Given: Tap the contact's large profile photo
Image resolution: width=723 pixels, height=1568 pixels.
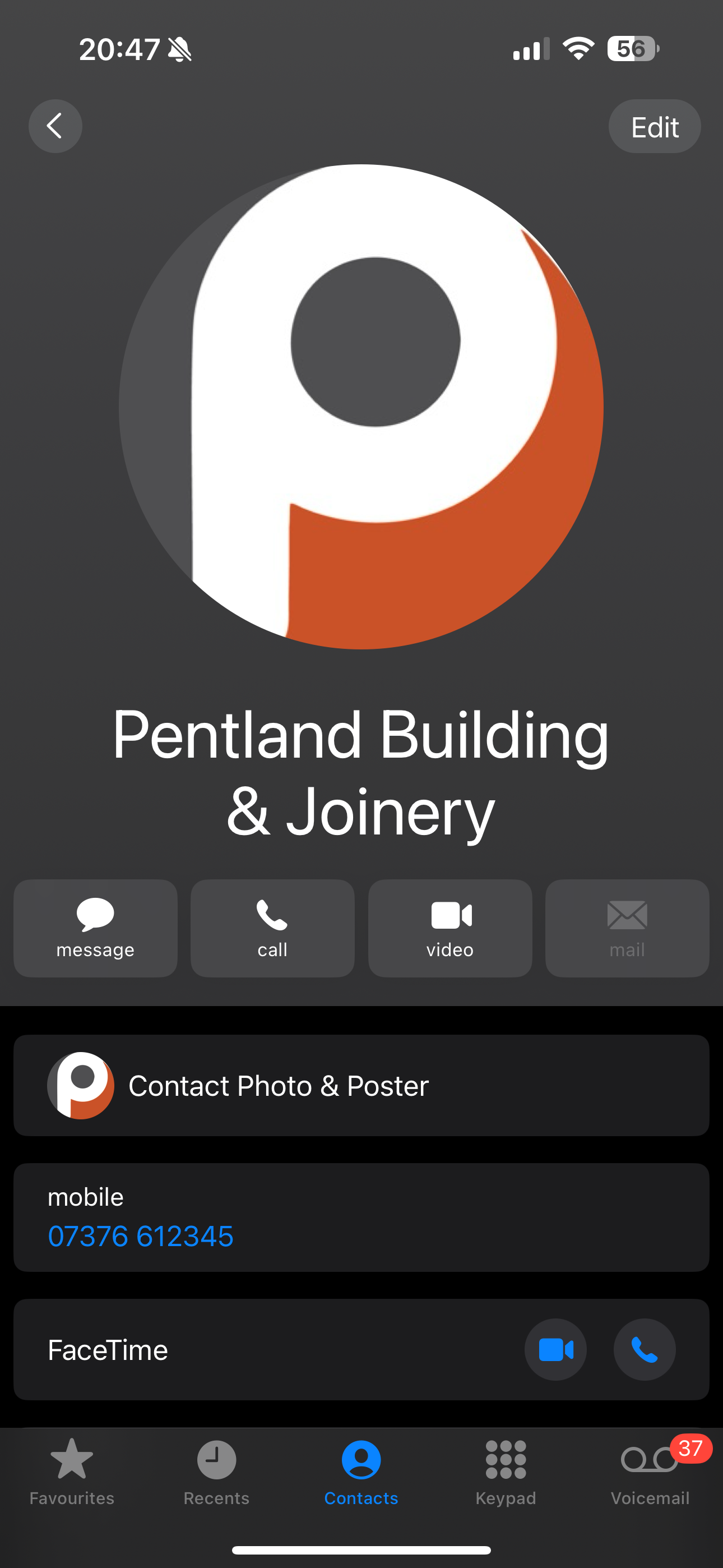Looking at the screenshot, I should point(361,407).
